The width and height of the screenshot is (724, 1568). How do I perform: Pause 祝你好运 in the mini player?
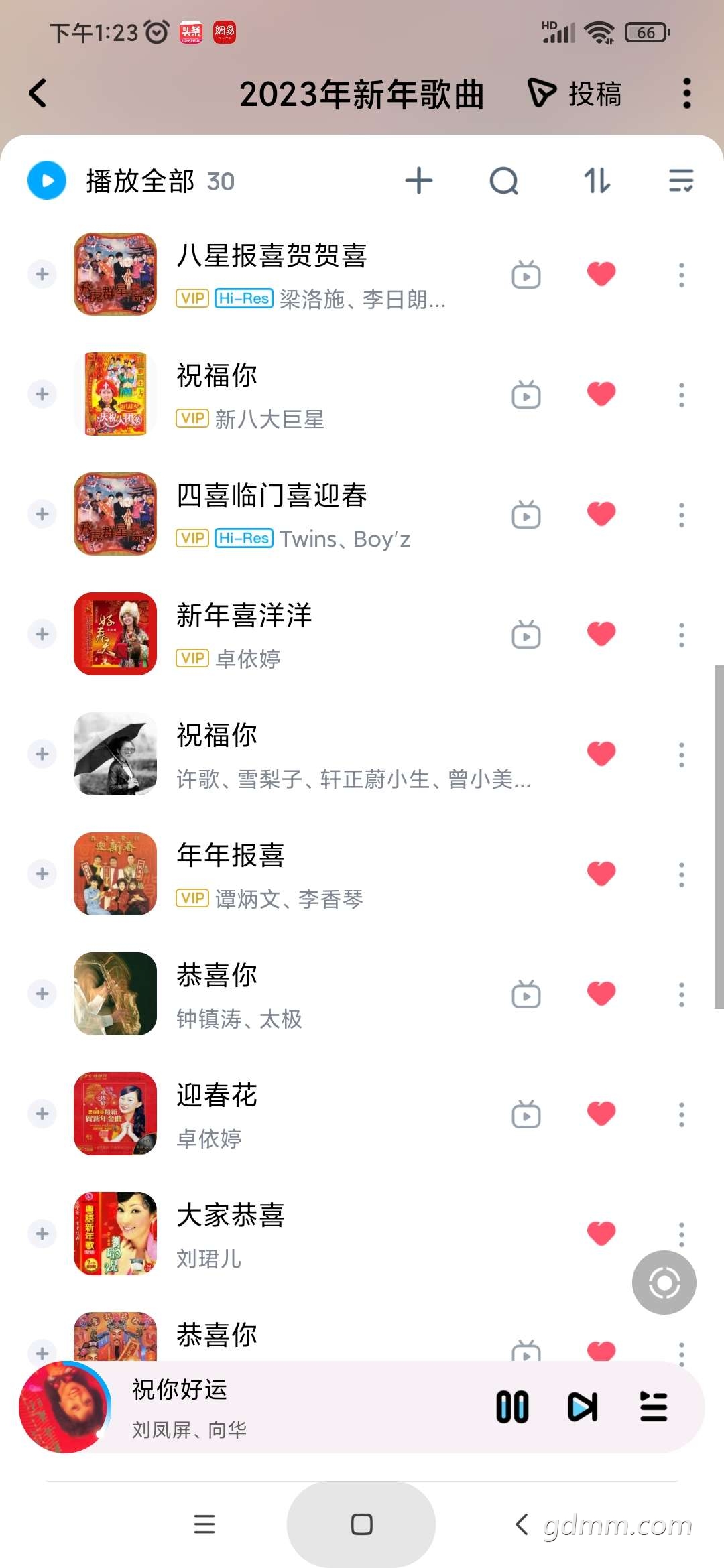click(512, 1407)
